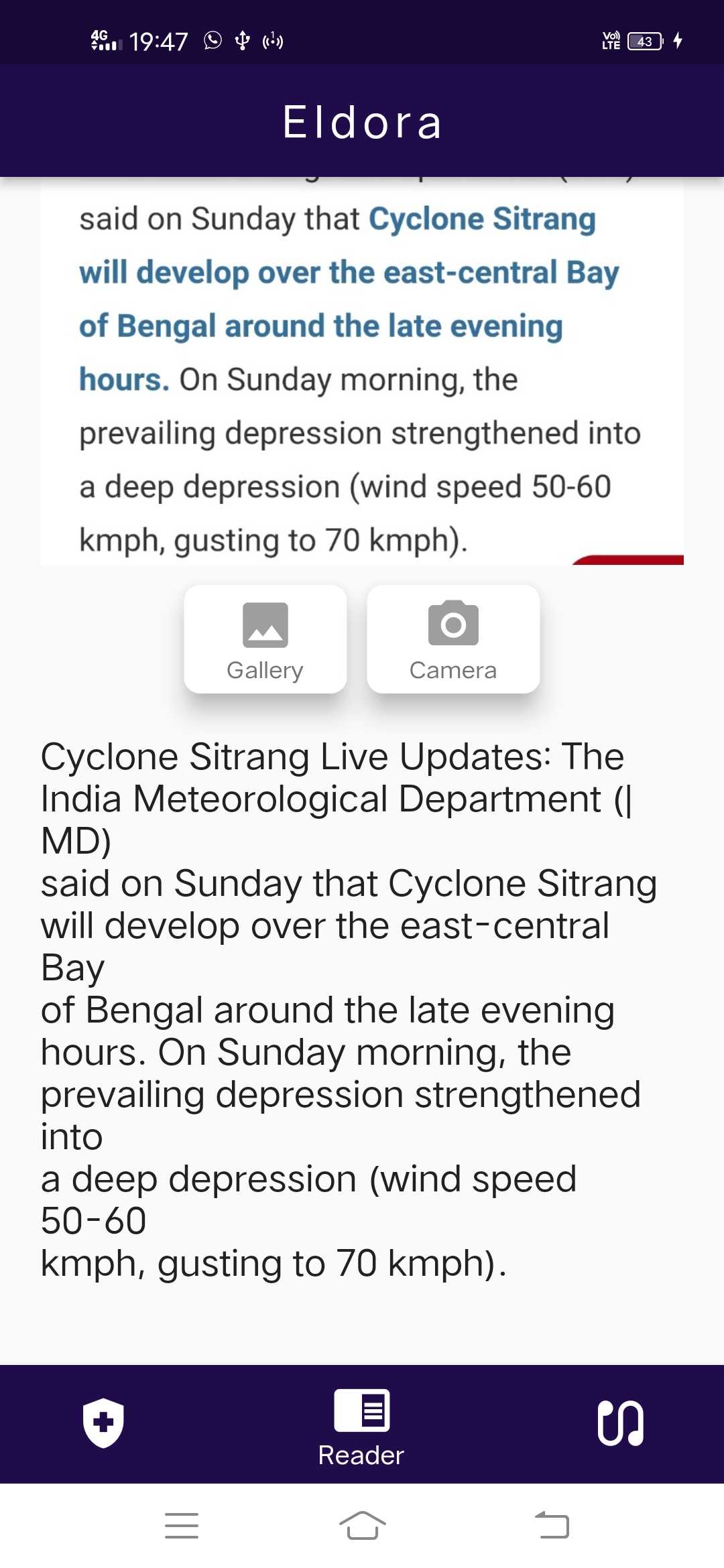Screen dimensions: 724x1568
Task: Open the system recent apps menu
Action: pyautogui.click(x=182, y=1526)
